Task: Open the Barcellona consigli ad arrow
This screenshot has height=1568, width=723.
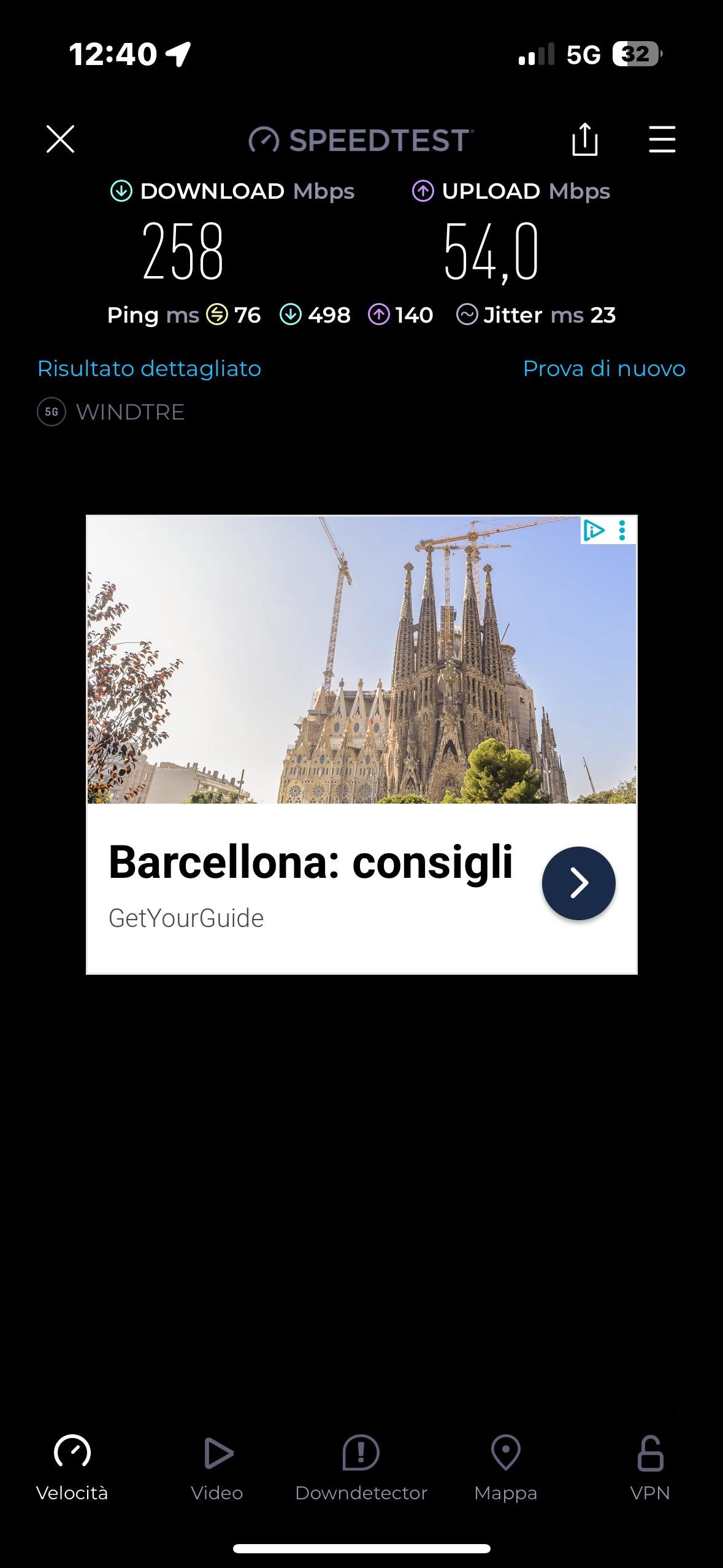Action: point(578,883)
